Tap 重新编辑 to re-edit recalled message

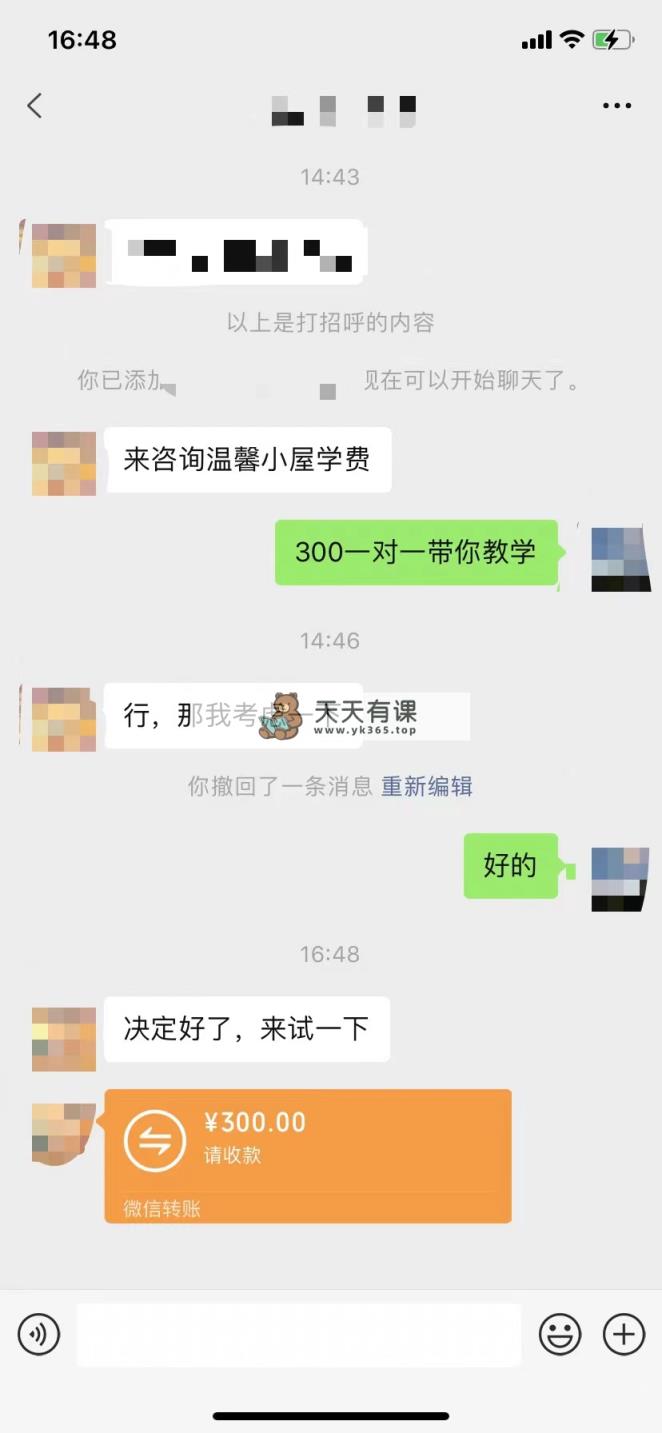(426, 786)
